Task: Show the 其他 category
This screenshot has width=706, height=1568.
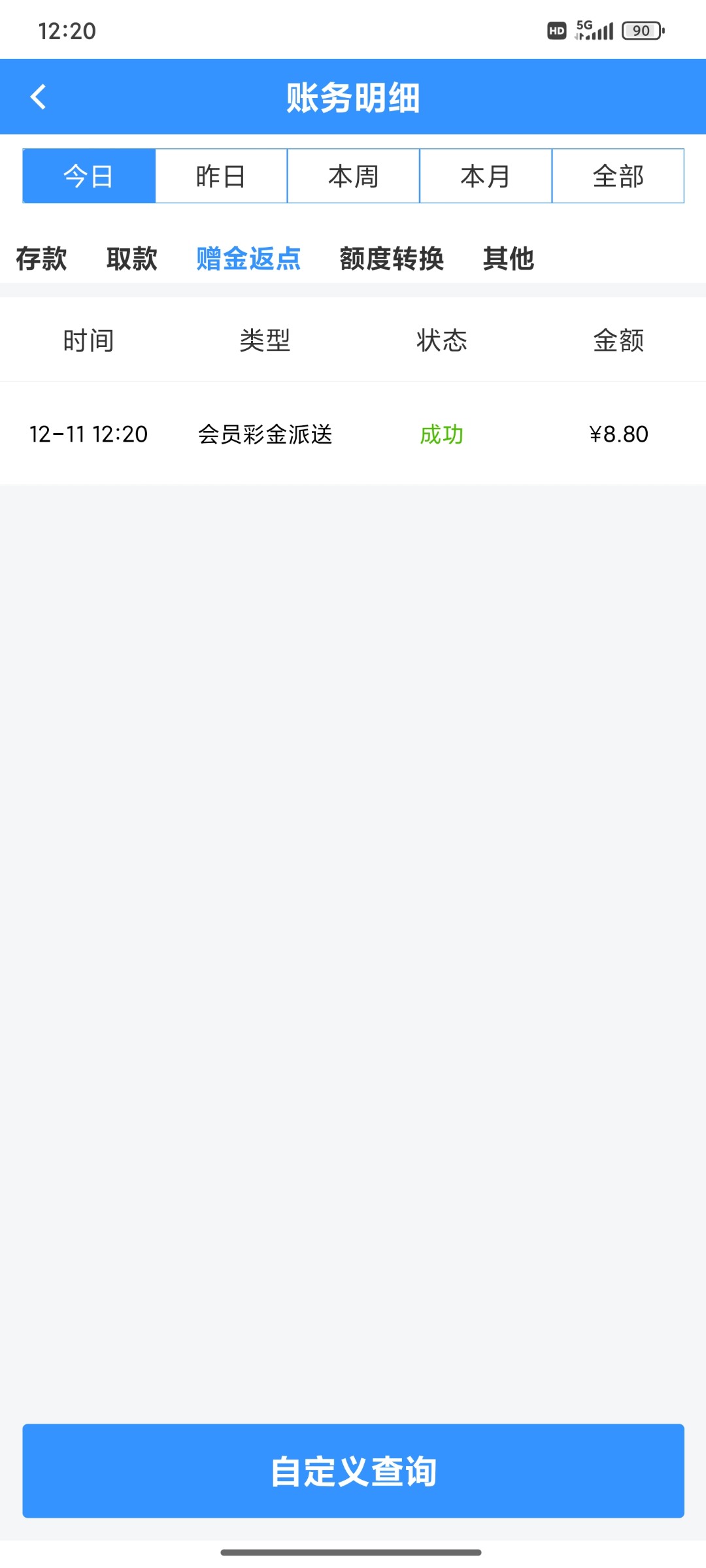Action: 509,259
